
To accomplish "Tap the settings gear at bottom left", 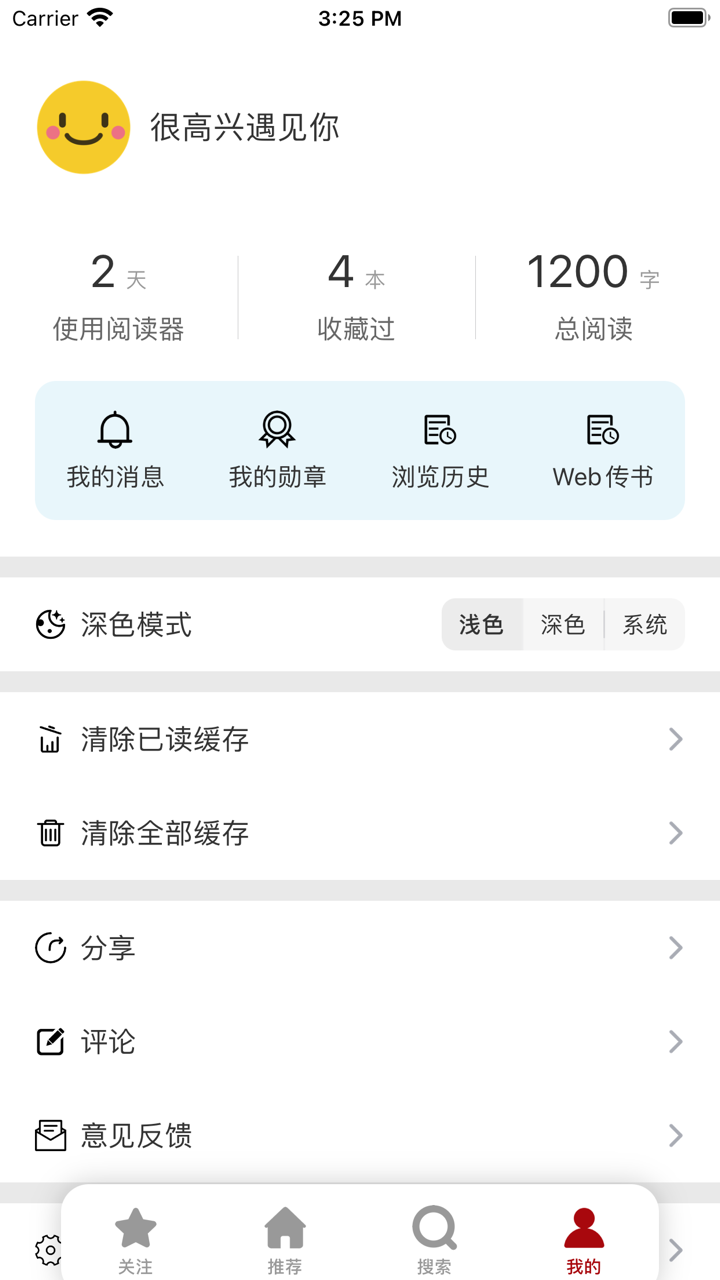I will pyautogui.click(x=48, y=1250).
